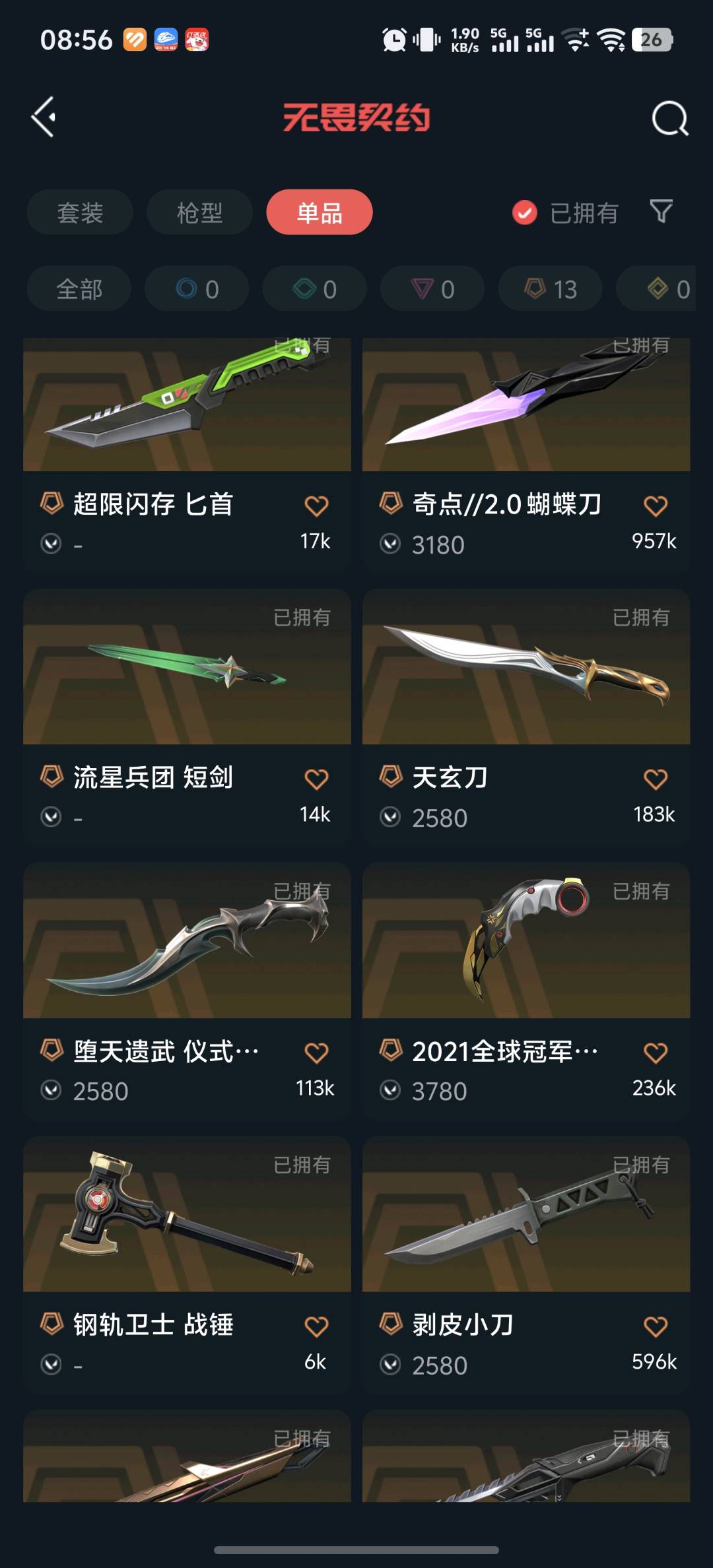This screenshot has height=1568, width=713.
Task: Tap the heart on 天玄刀
Action: 655,779
